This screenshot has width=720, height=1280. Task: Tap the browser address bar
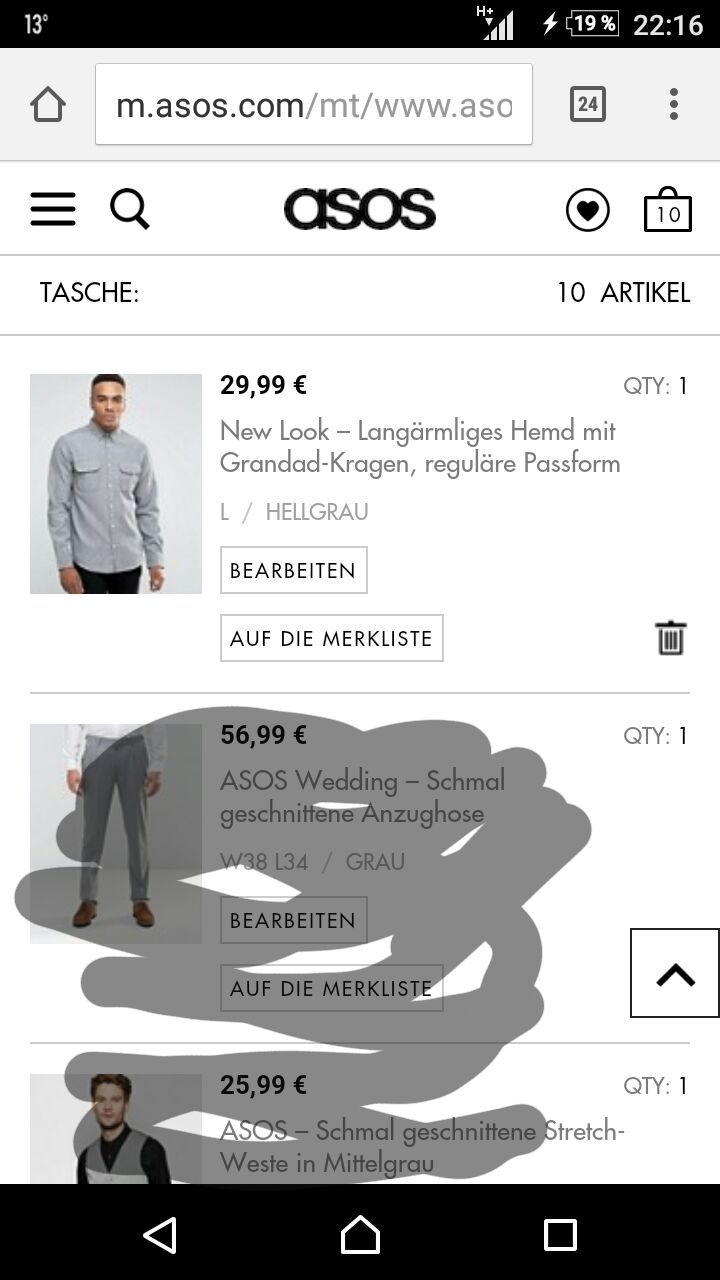pyautogui.click(x=313, y=104)
